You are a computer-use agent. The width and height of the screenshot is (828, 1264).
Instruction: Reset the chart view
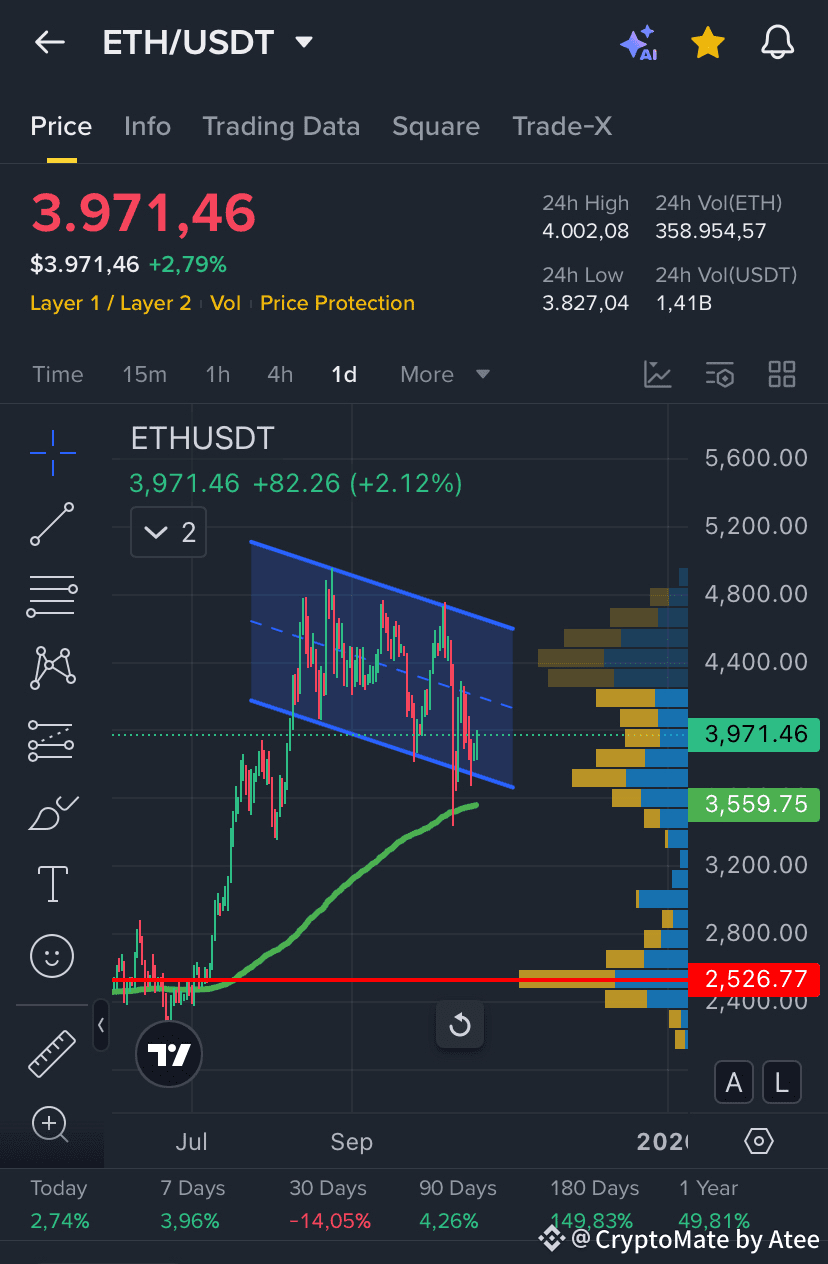pyautogui.click(x=460, y=1025)
